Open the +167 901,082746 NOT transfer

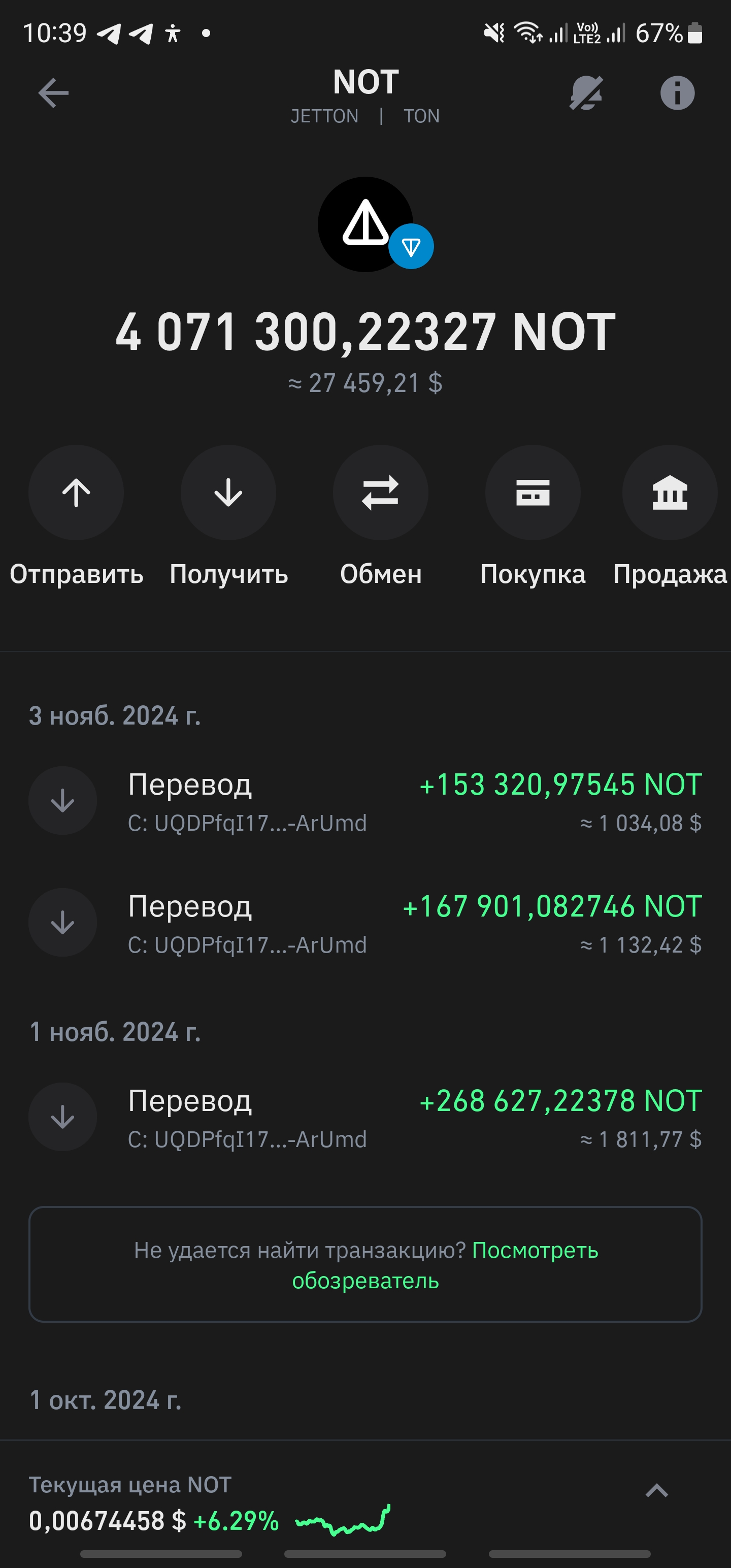pos(365,923)
